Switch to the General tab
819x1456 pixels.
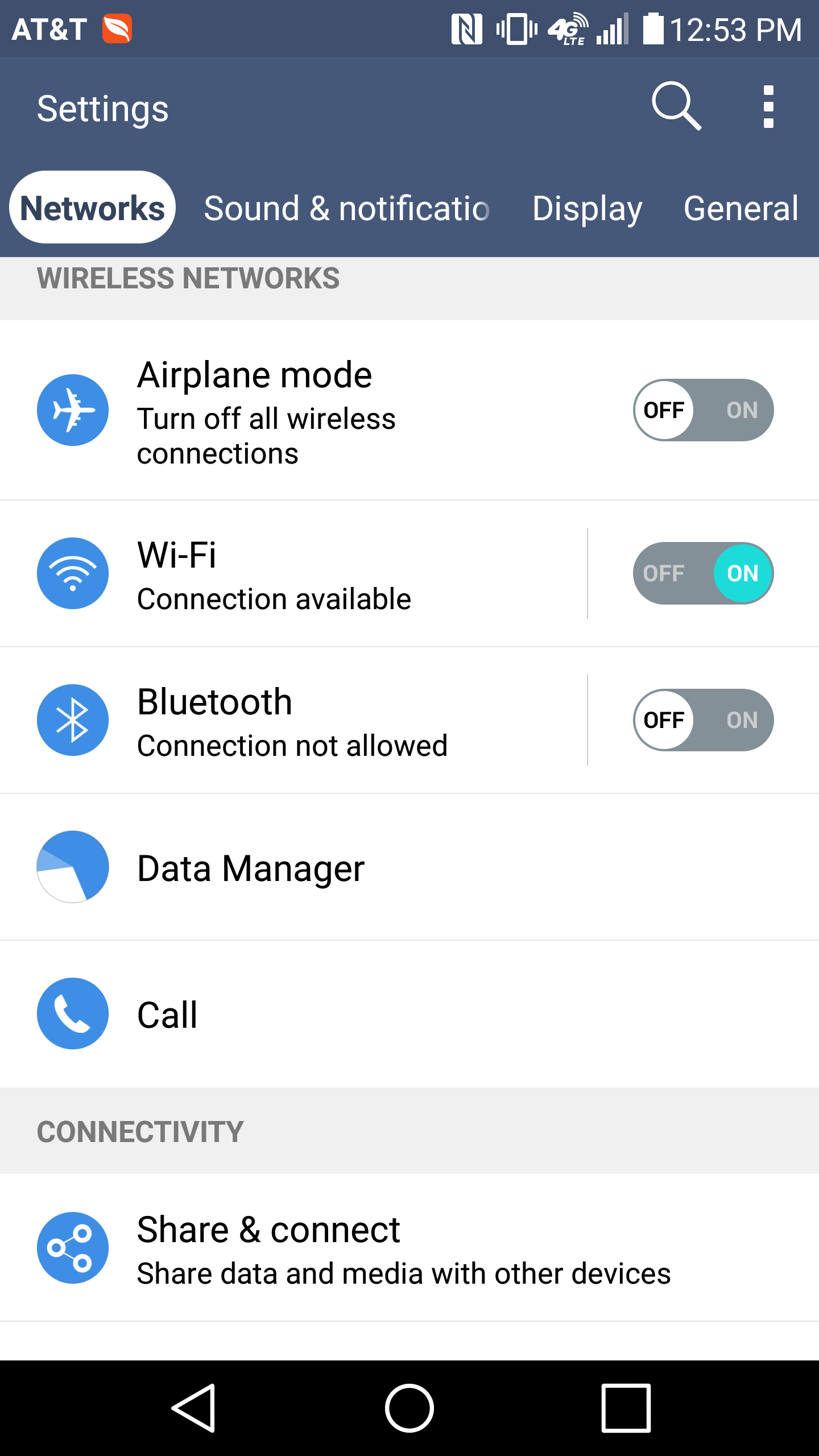[x=741, y=208]
